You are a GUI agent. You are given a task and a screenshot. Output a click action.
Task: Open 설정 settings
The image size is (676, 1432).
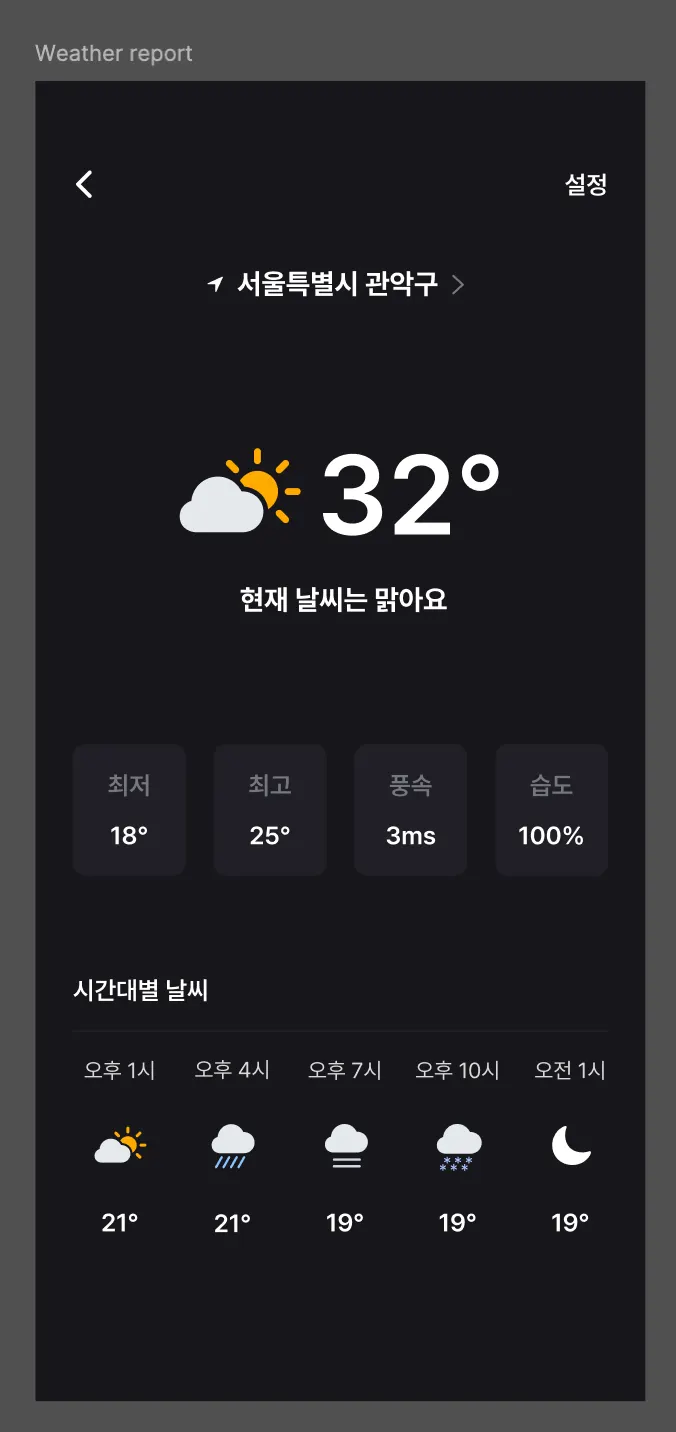[586, 184]
